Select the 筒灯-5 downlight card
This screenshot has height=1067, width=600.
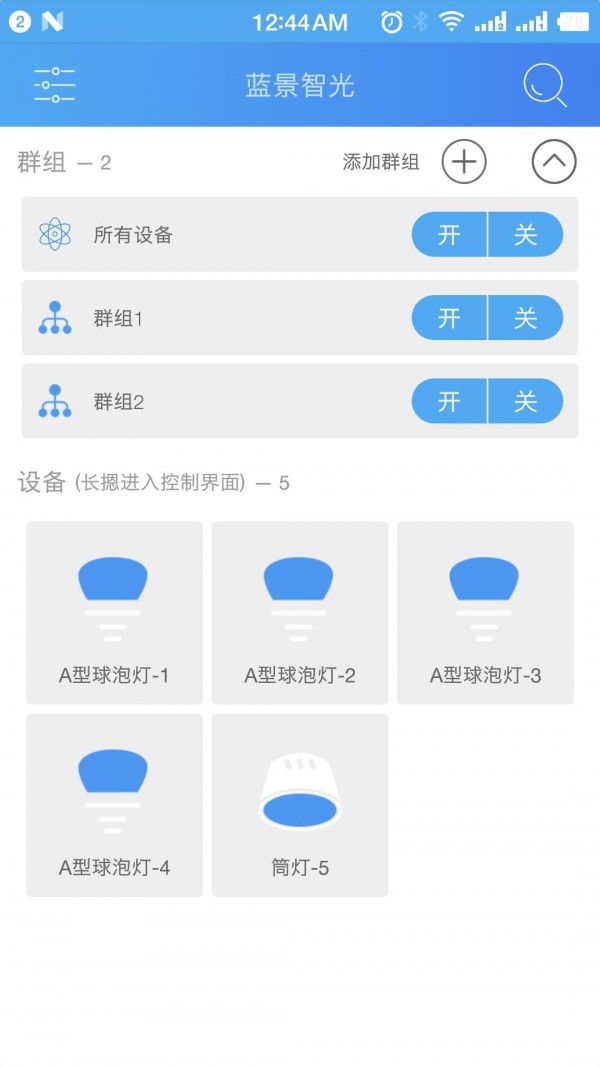pos(300,805)
